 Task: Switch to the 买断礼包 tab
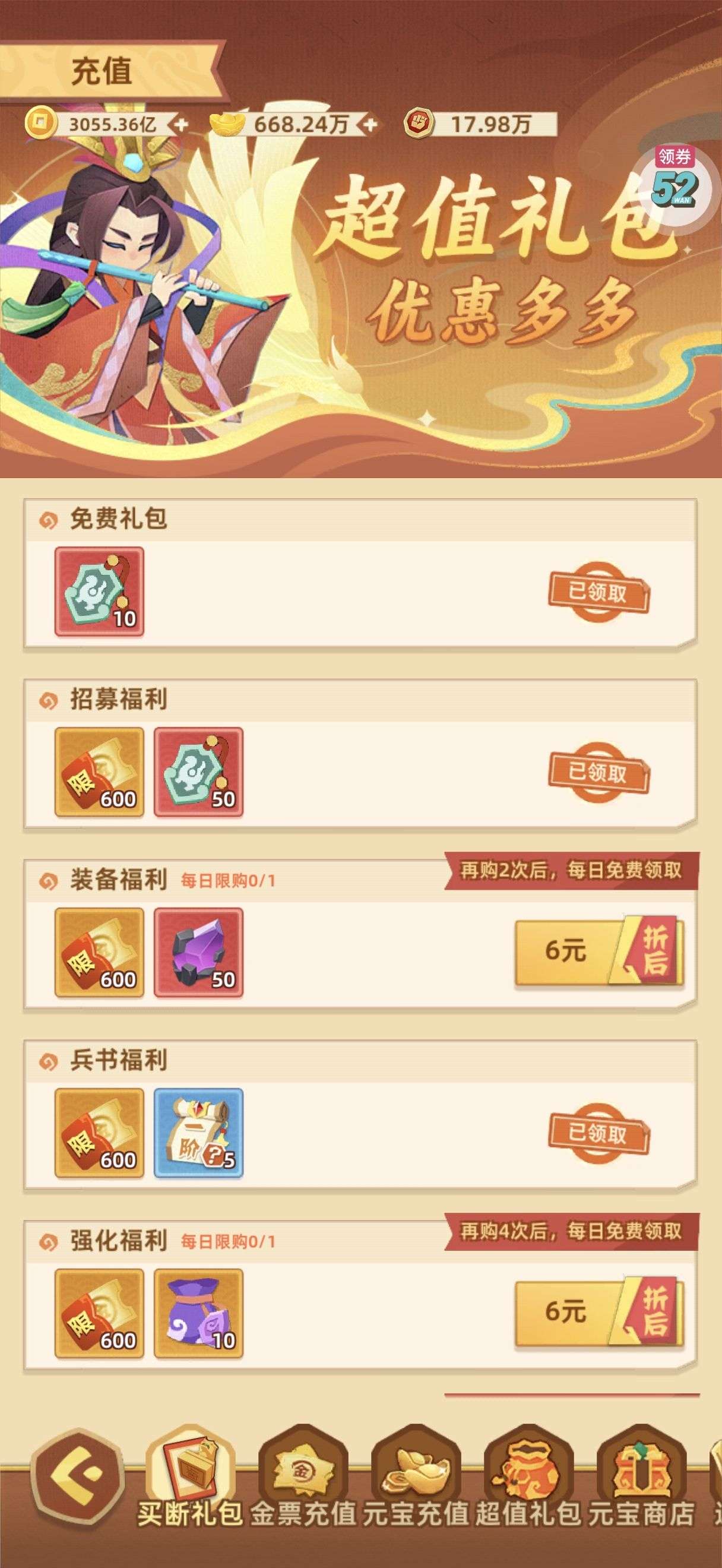[x=190, y=1480]
